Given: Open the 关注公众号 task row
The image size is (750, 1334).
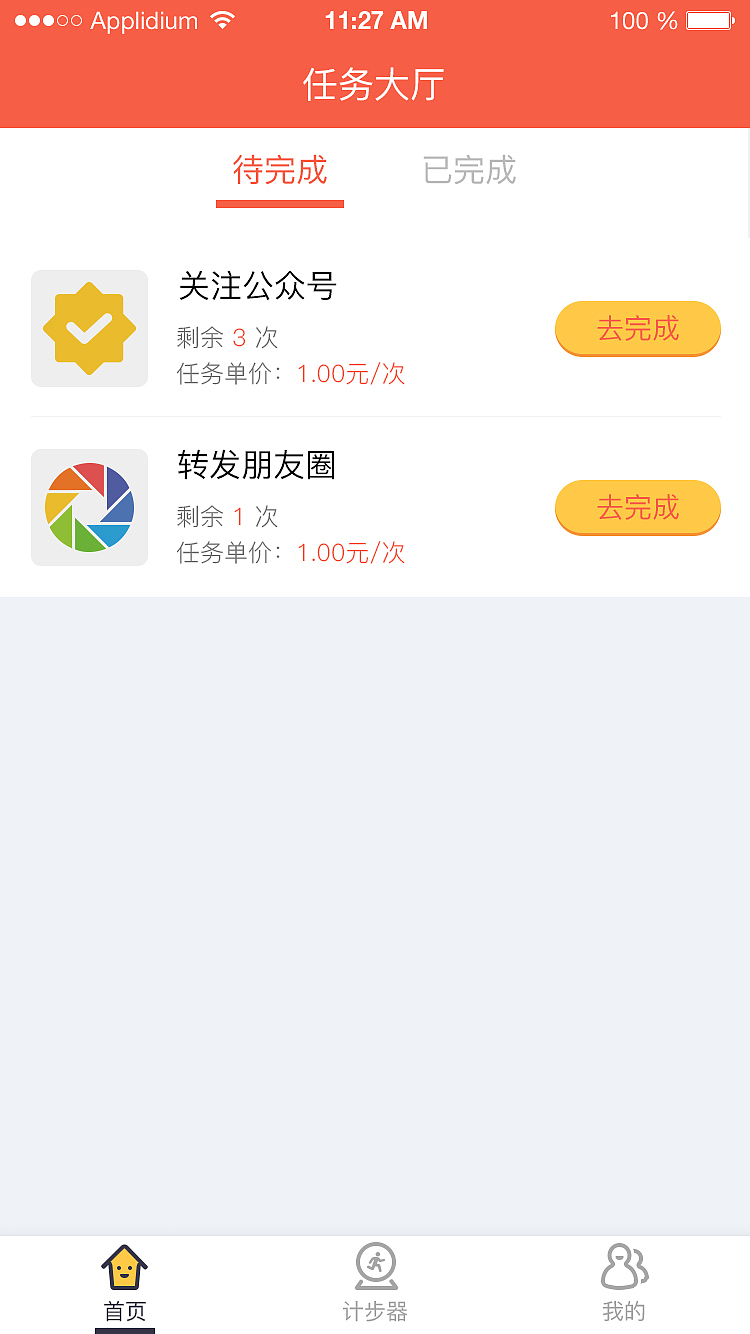Looking at the screenshot, I should [x=300, y=328].
